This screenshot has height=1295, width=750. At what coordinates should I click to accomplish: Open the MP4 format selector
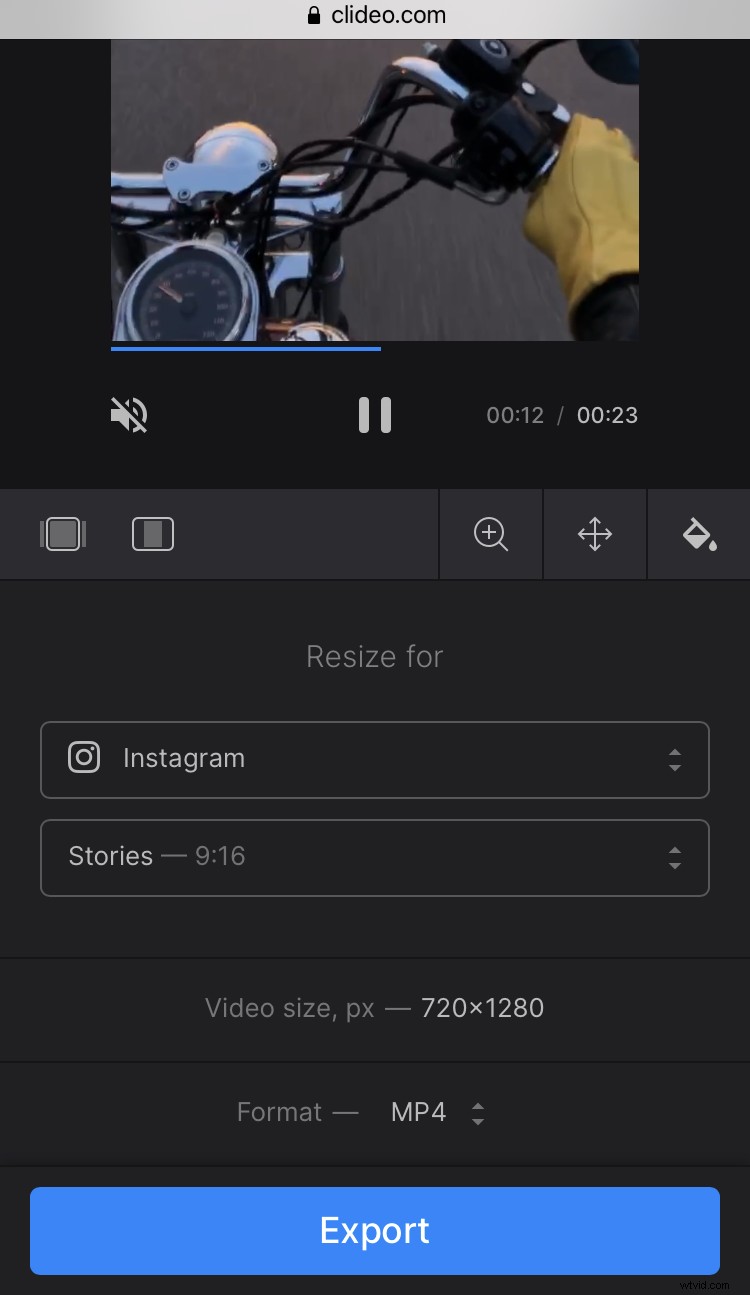[x=437, y=1111]
